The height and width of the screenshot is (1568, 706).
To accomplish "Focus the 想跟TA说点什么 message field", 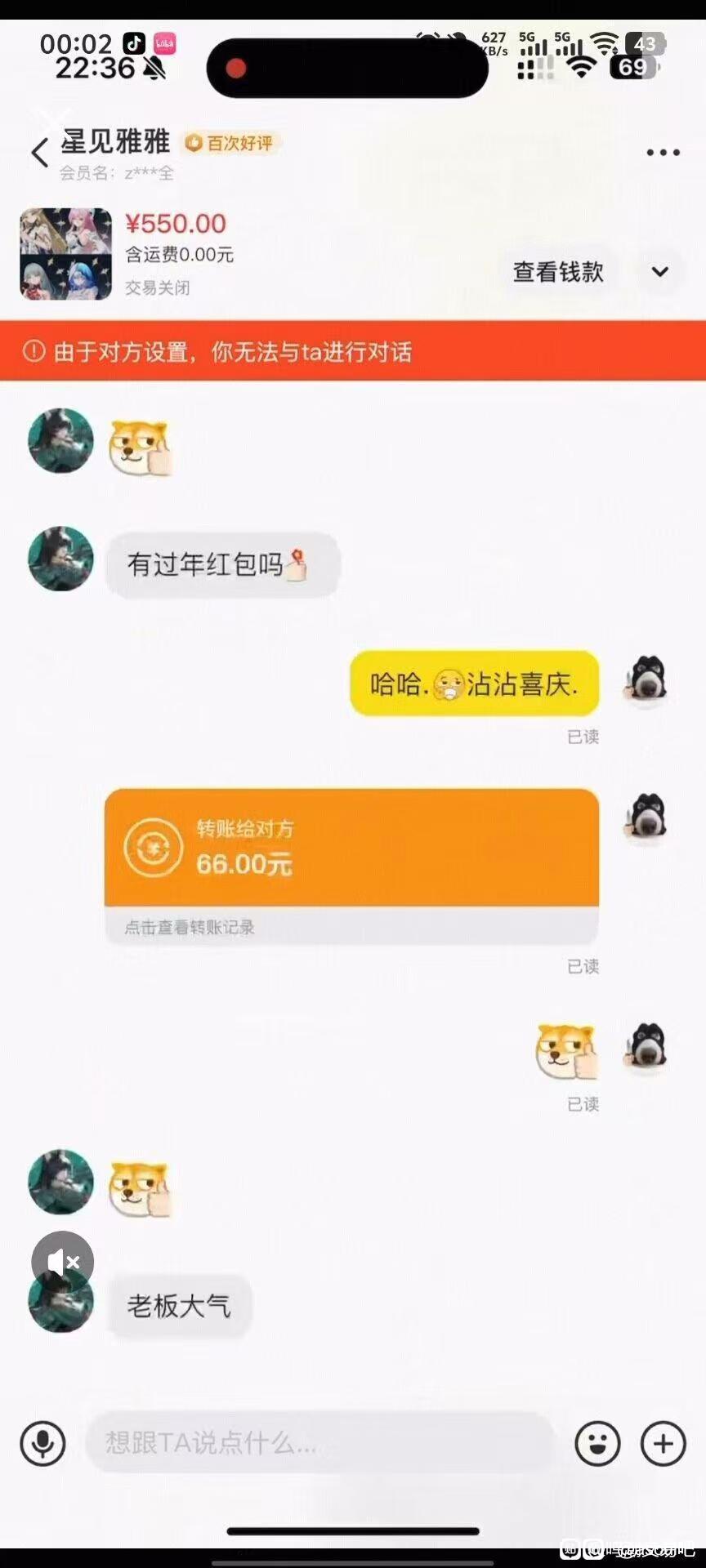I will 320,1443.
